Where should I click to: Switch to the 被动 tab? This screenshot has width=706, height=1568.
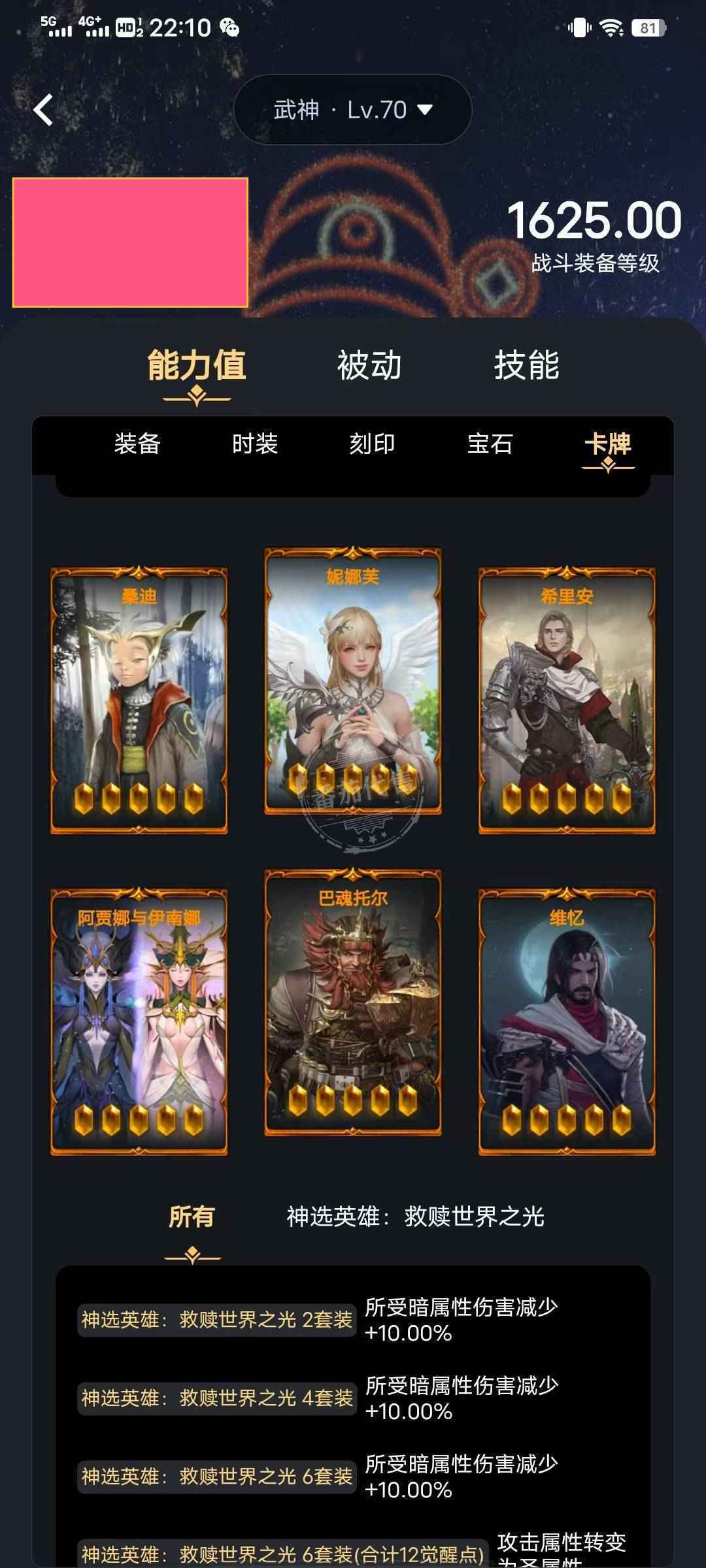369,365
